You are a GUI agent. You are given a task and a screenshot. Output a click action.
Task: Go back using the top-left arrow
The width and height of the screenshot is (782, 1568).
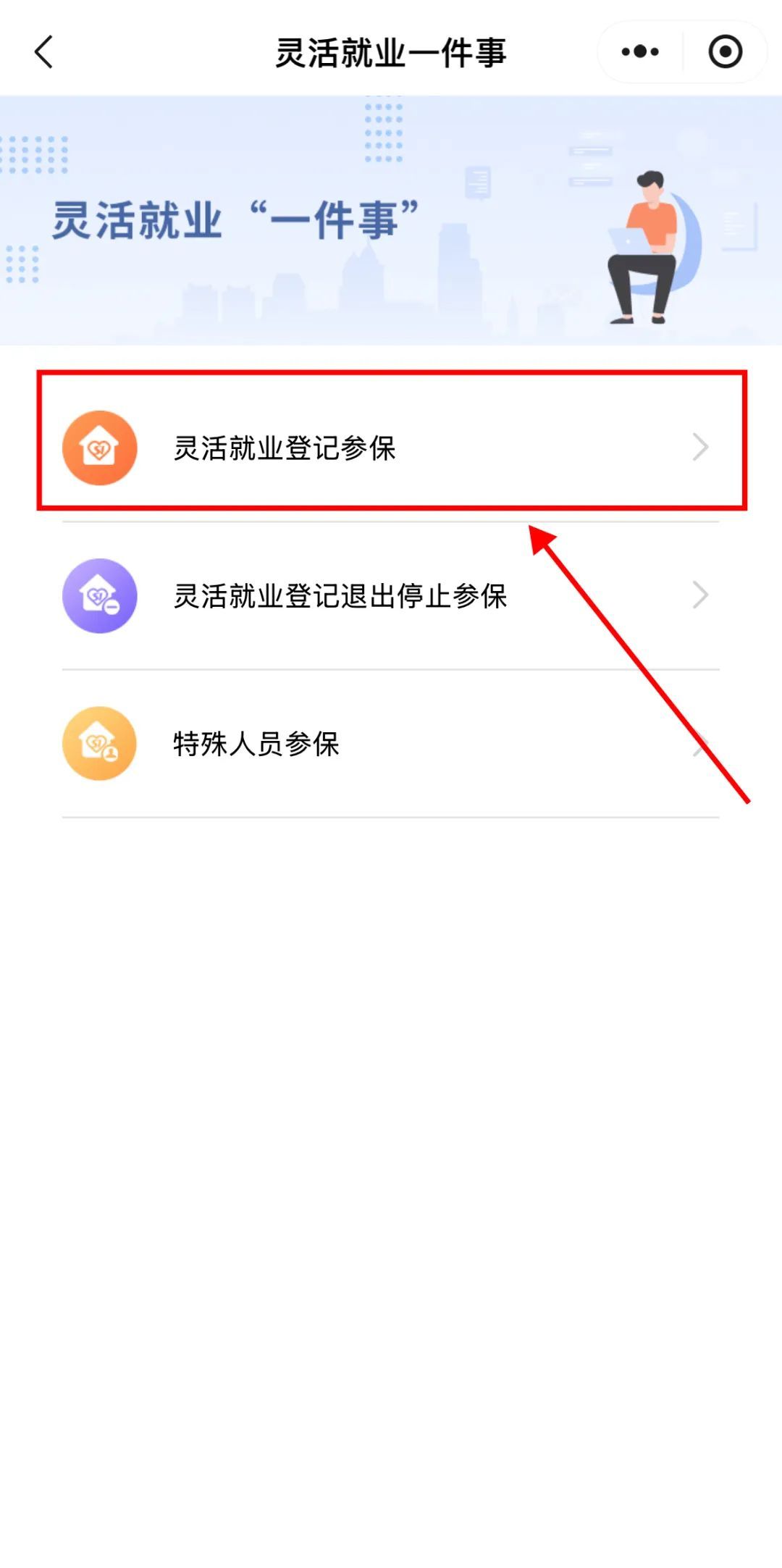point(44,52)
